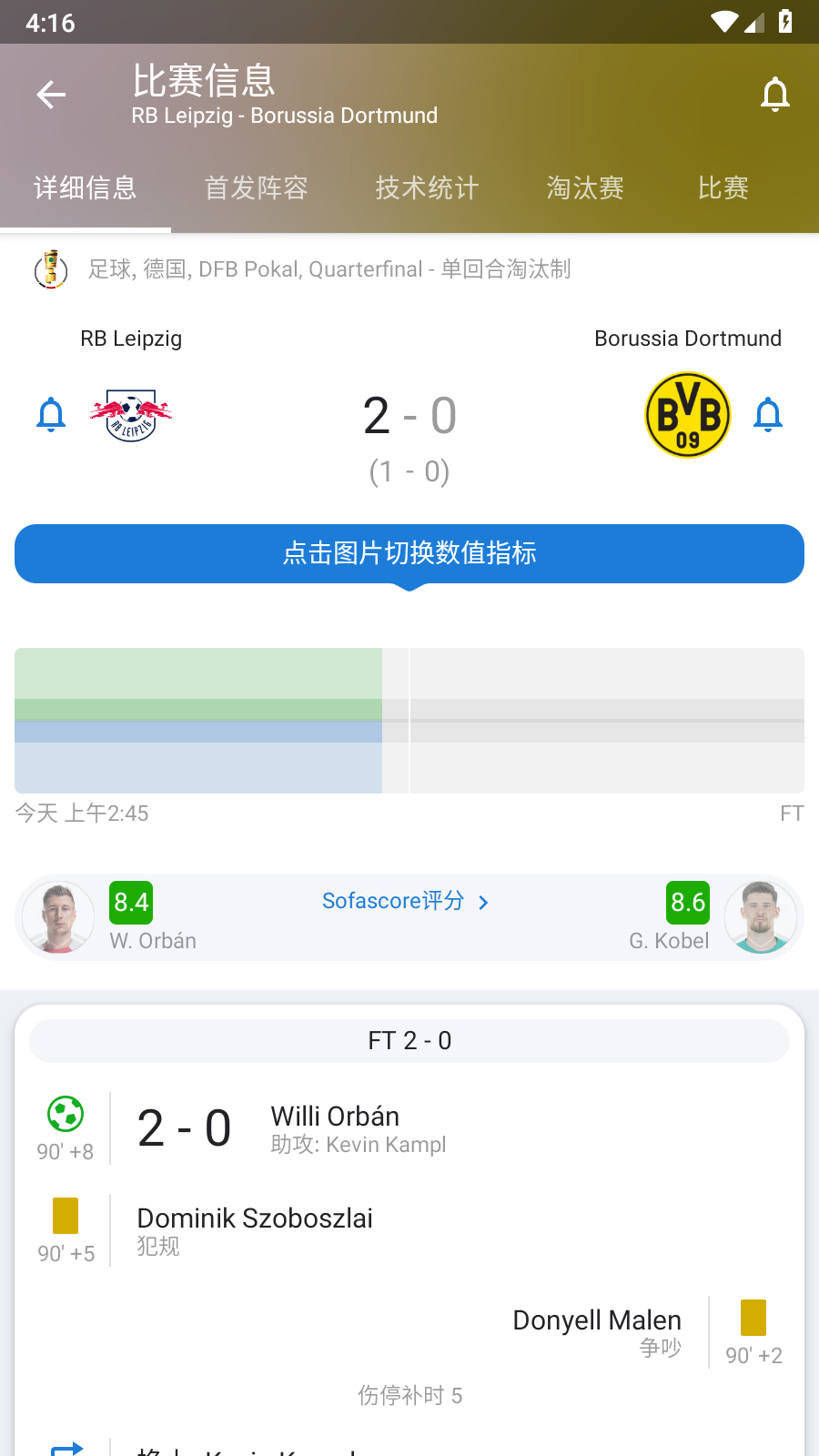Go back using the top-left arrow
The width and height of the screenshot is (819, 1456).
pos(51,94)
